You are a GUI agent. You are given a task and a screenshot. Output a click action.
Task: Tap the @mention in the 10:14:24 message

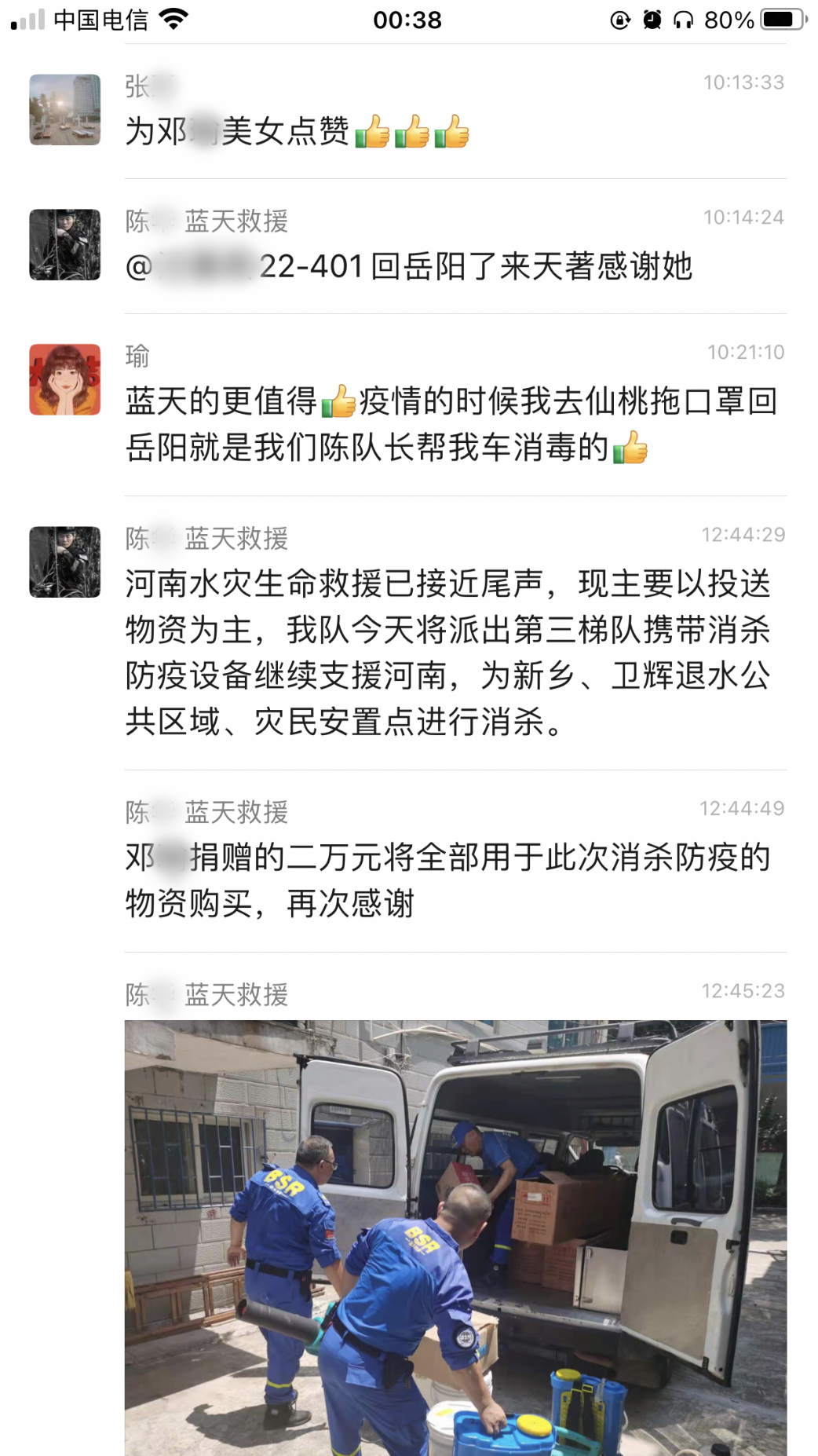click(196, 266)
